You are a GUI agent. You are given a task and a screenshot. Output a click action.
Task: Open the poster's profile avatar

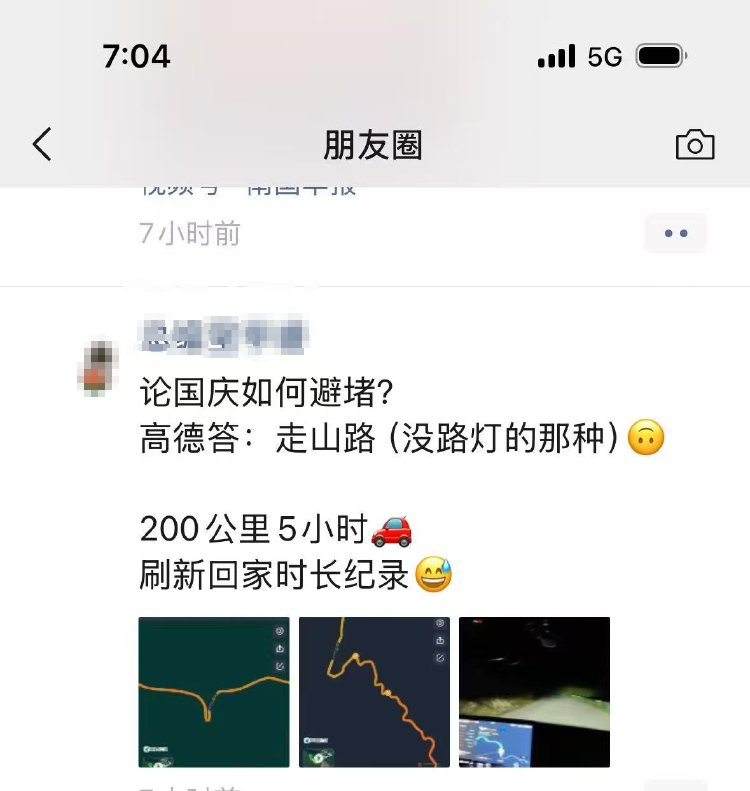click(x=97, y=366)
